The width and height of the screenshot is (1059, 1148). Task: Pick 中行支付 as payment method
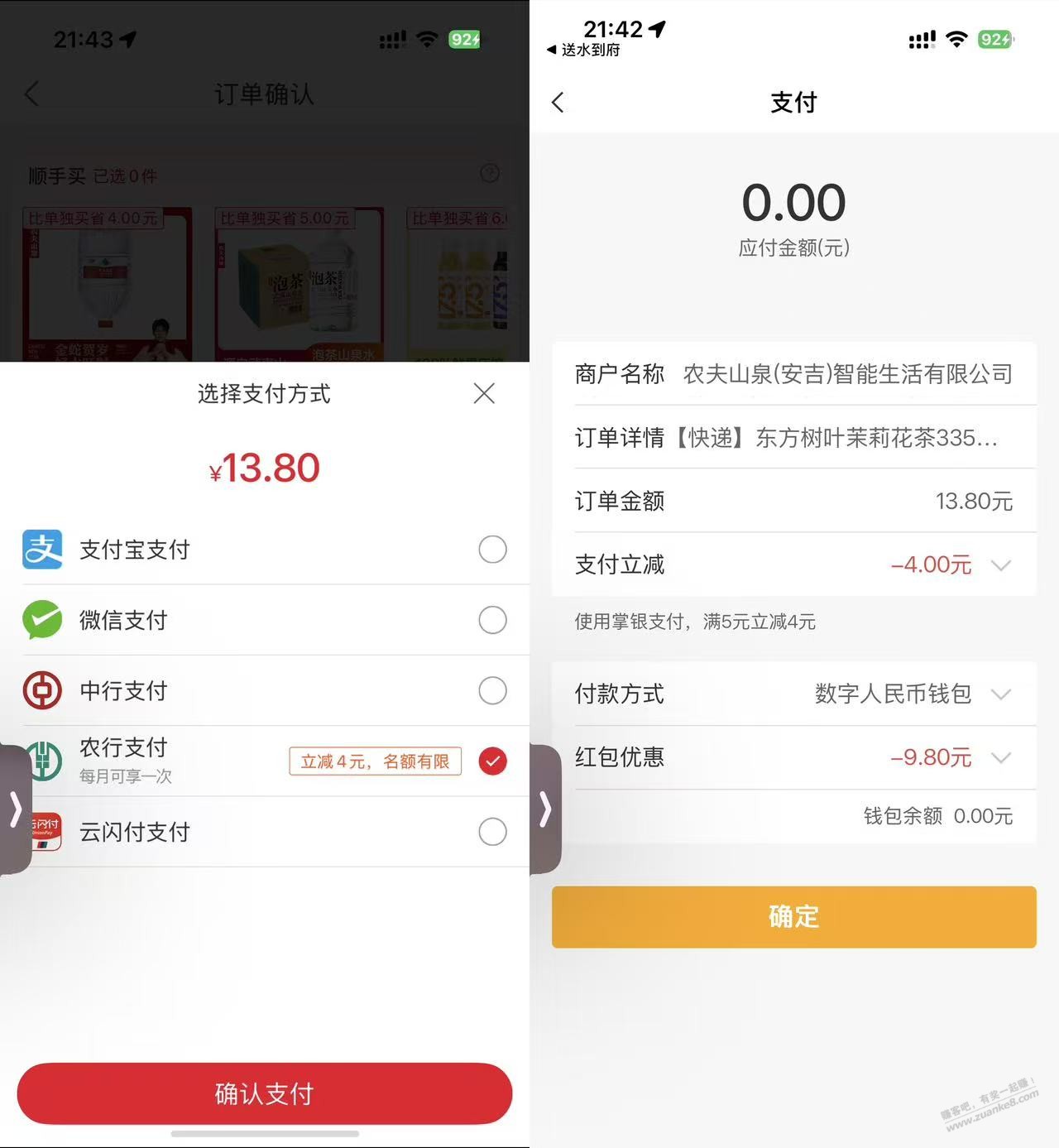tap(492, 690)
